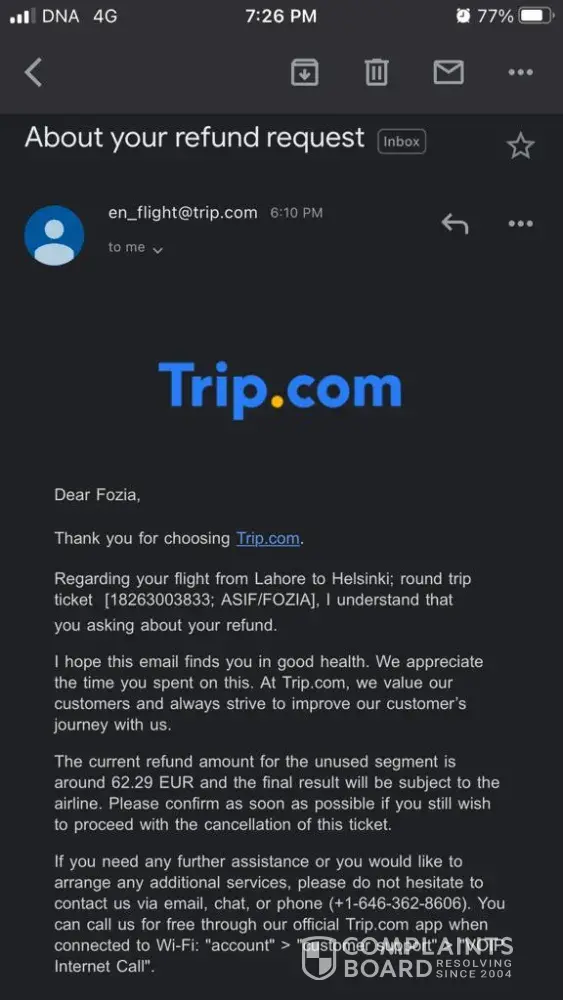
Task: Open the Trip.com link in the email
Action: 268,538
